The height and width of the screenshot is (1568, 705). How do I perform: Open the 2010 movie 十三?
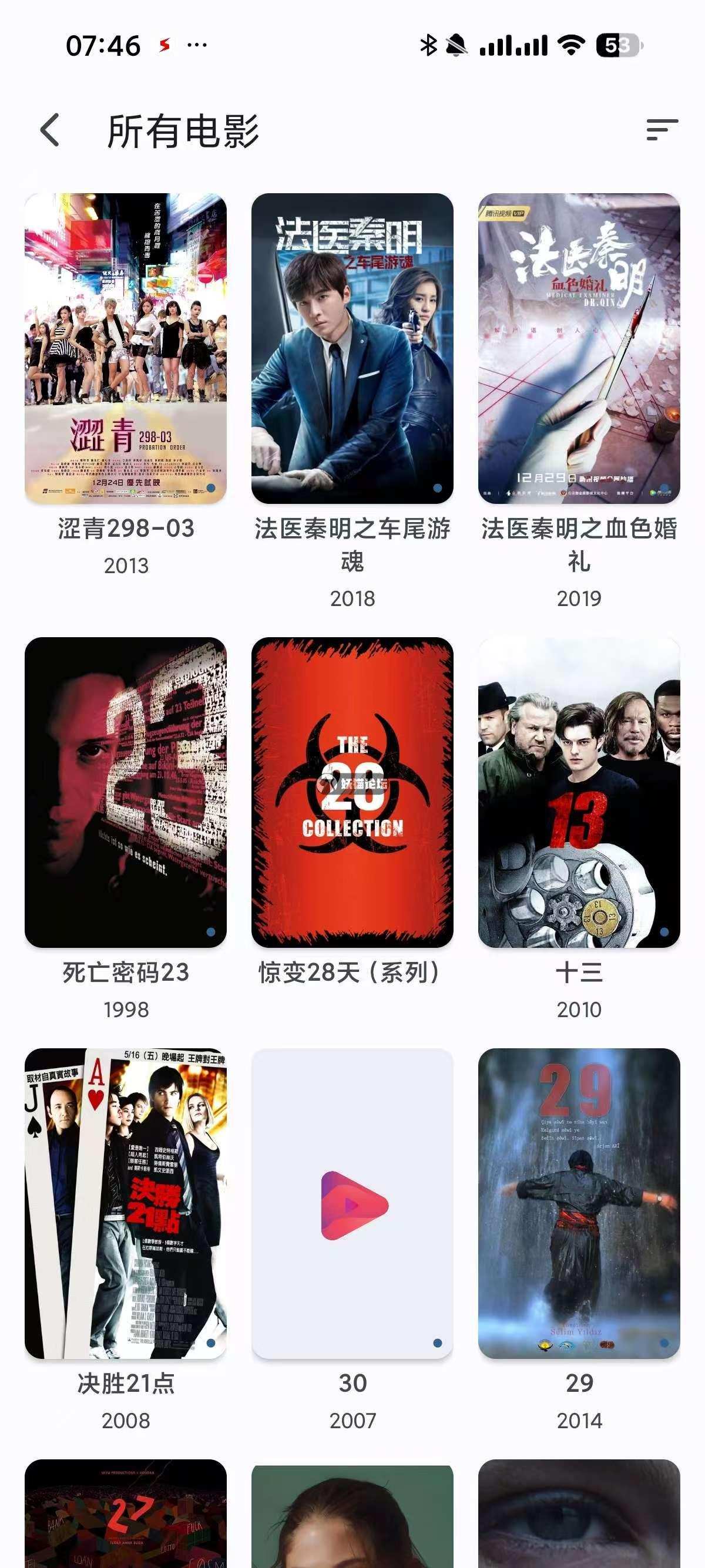click(578, 792)
